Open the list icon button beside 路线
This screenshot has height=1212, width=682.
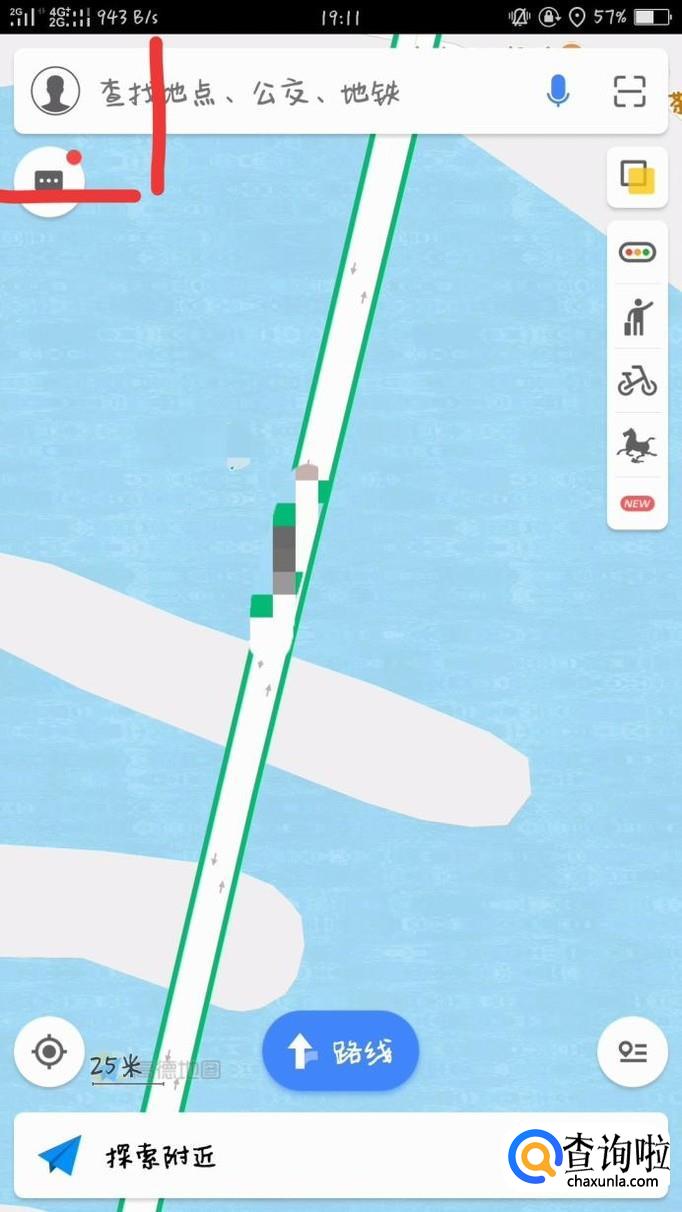[632, 1051]
